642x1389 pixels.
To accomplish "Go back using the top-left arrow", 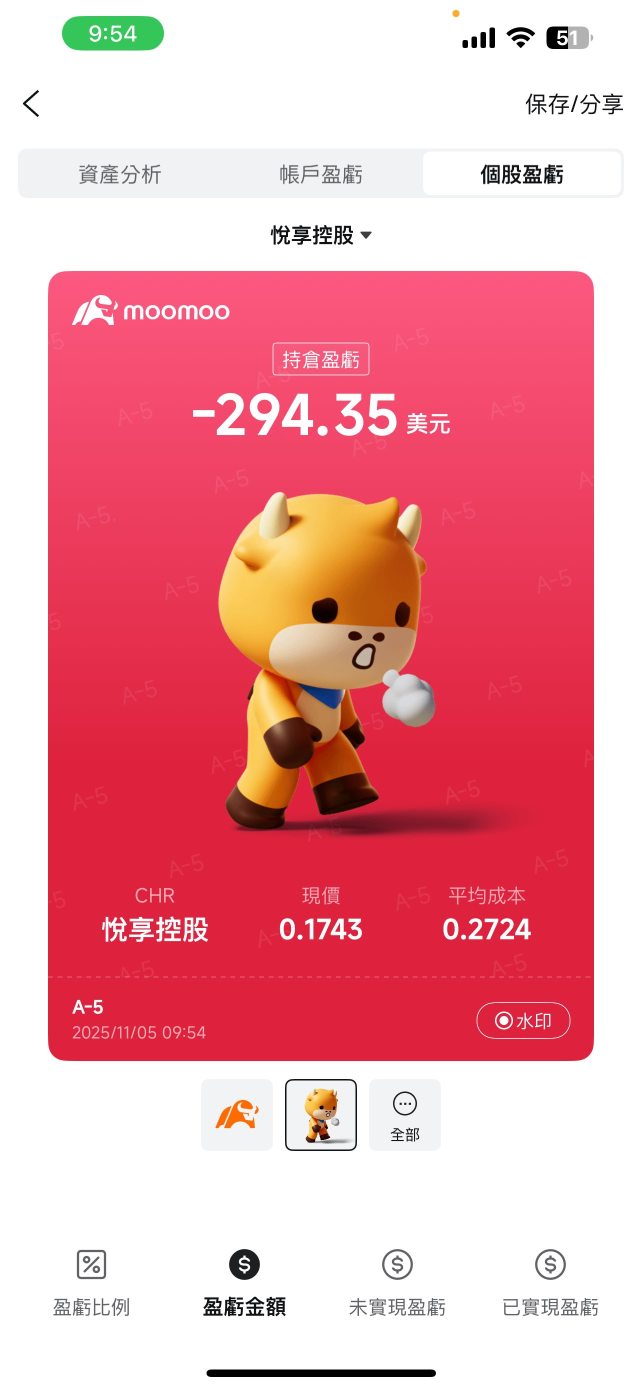I will point(32,103).
